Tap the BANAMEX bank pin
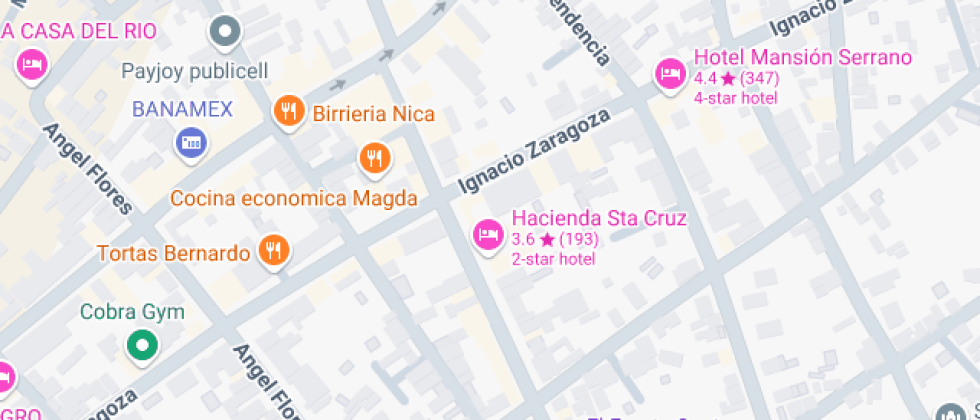The height and width of the screenshot is (420, 980). coord(190,143)
